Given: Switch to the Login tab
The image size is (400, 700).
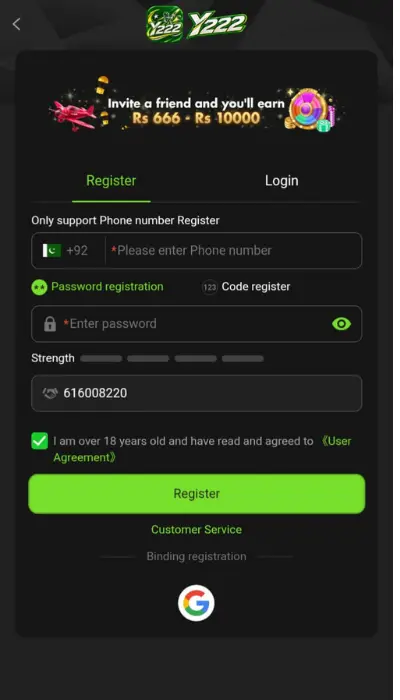Looking at the screenshot, I should coord(281,181).
